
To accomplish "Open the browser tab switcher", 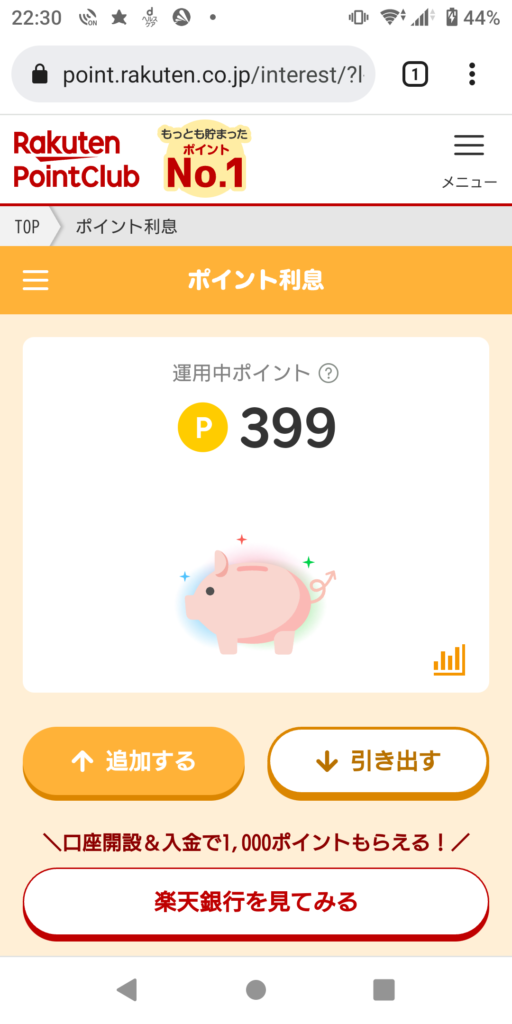I will coord(415,74).
